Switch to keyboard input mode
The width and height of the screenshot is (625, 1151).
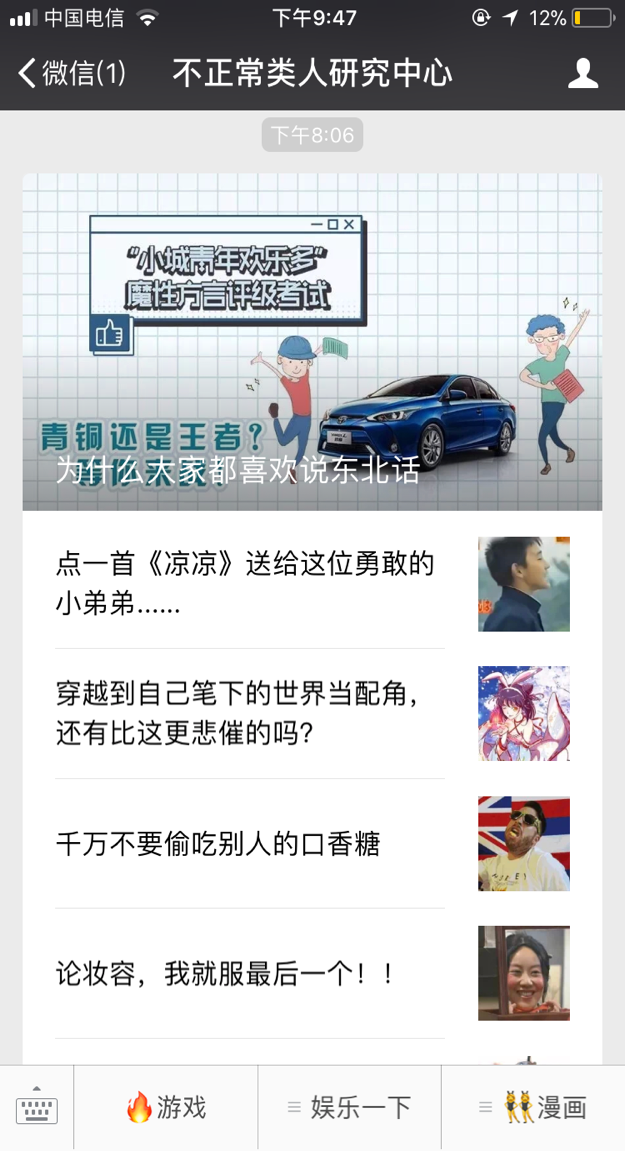click(37, 1108)
